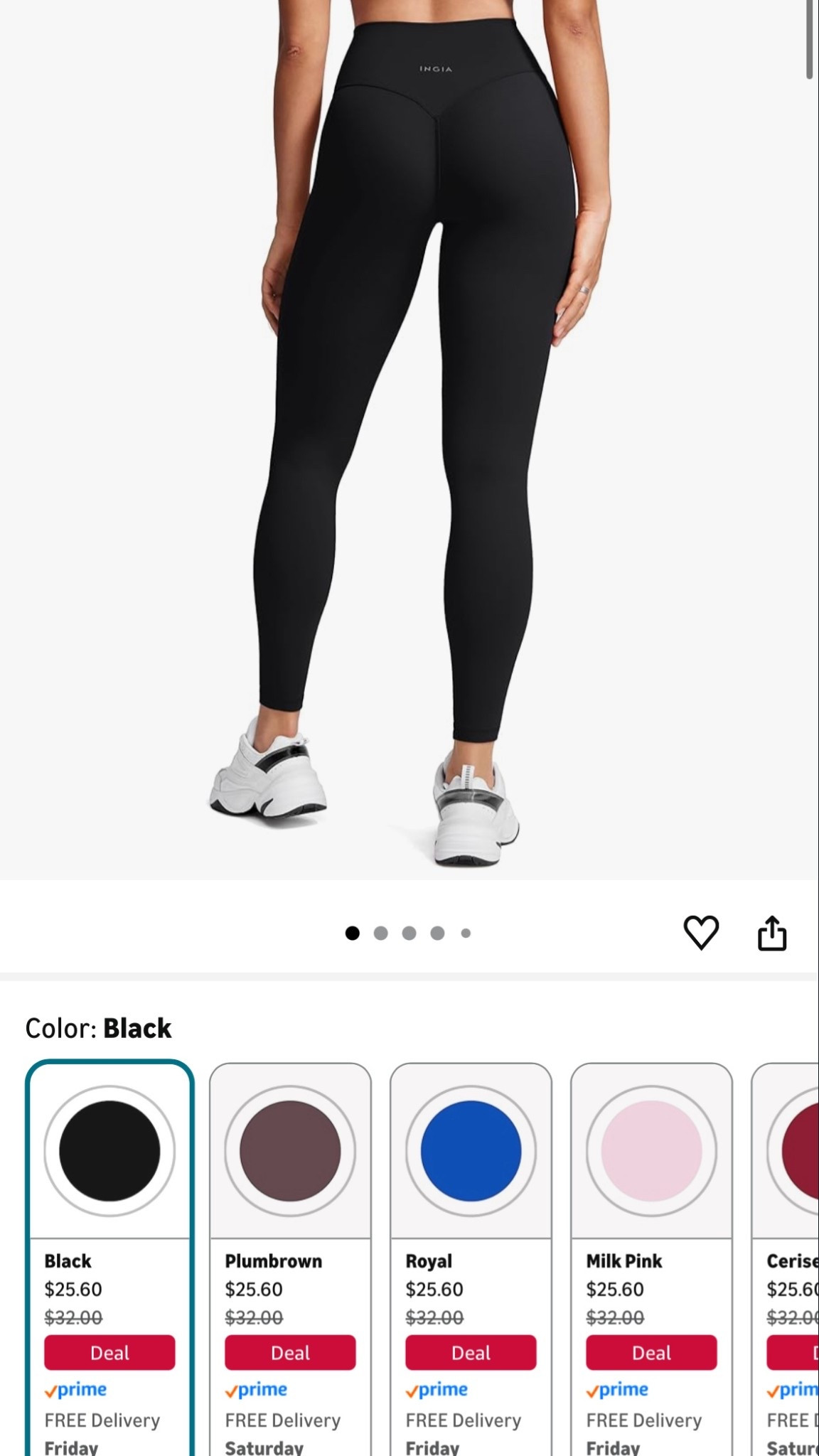Open the Deal under Black
Screen dimensions: 819x1456
[x=109, y=1353]
